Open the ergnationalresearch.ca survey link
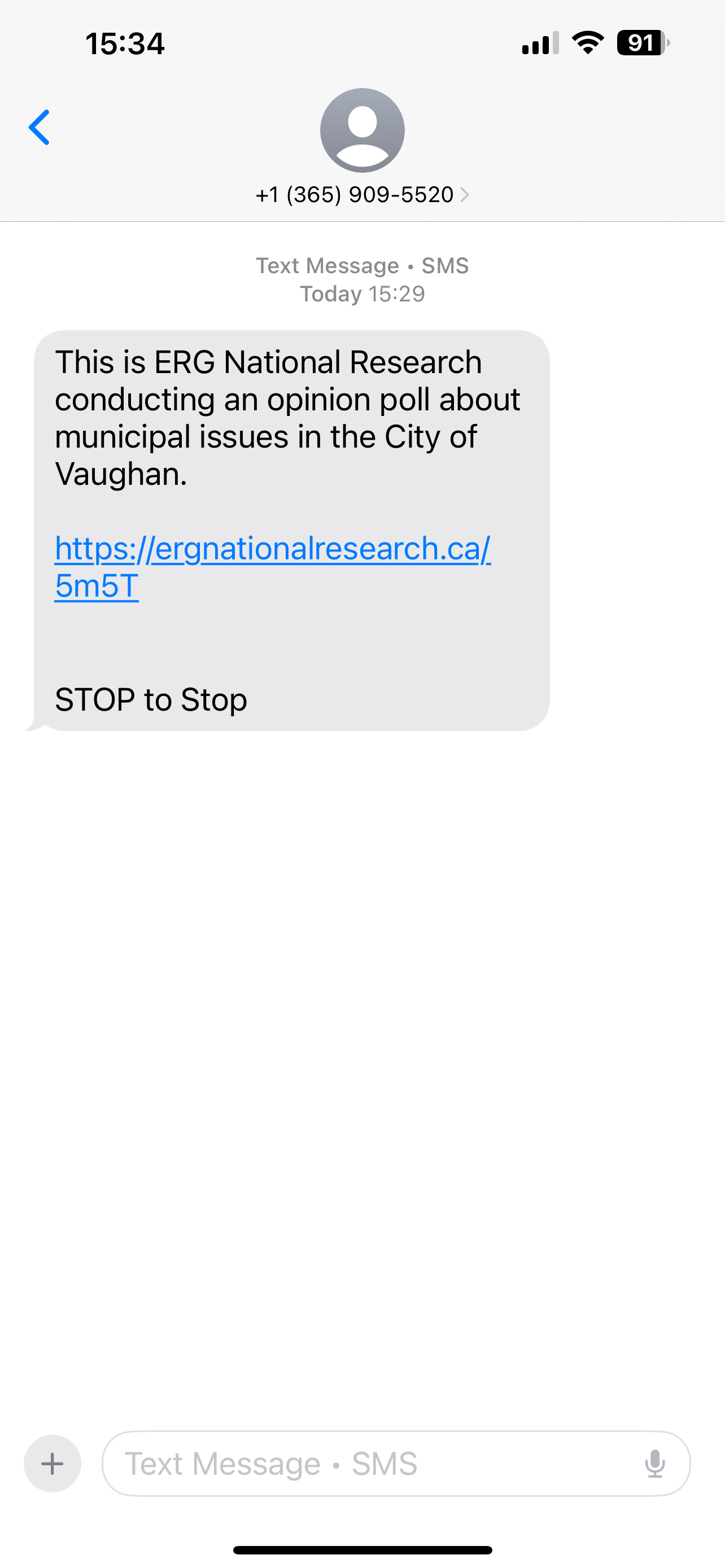725x1568 pixels. [272, 549]
